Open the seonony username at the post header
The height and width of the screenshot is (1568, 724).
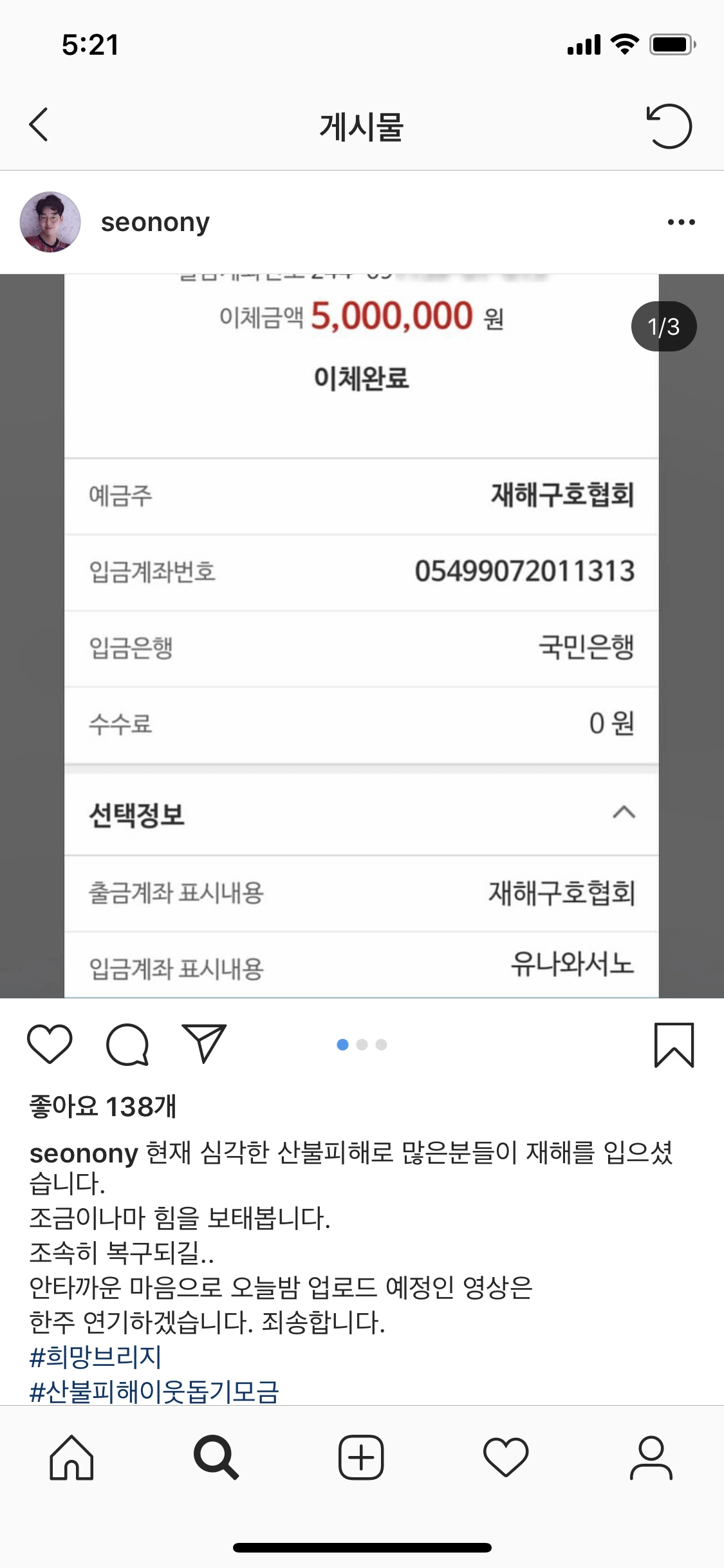[x=155, y=223]
